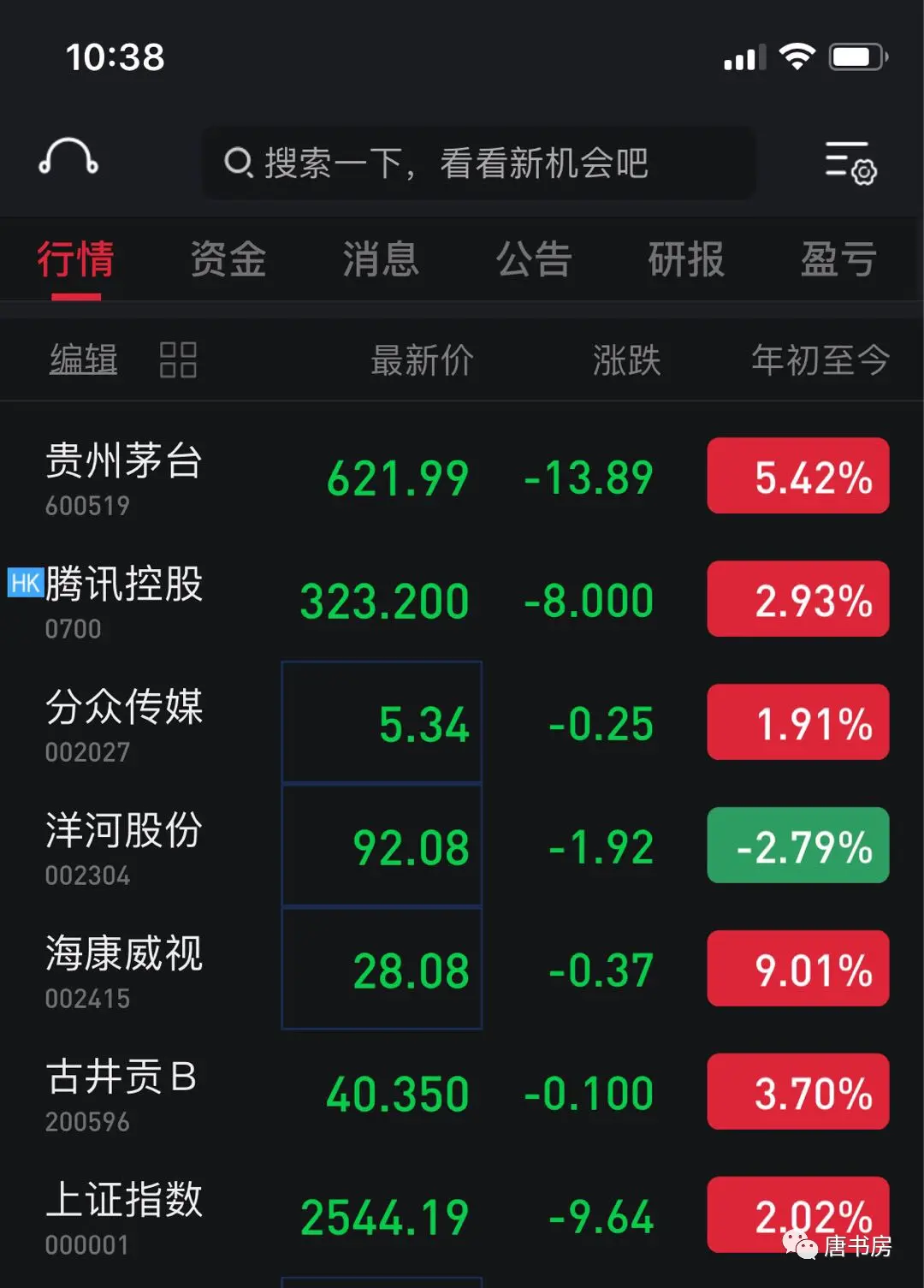Switch to grid view layout
The height and width of the screenshot is (1288, 924).
point(178,359)
